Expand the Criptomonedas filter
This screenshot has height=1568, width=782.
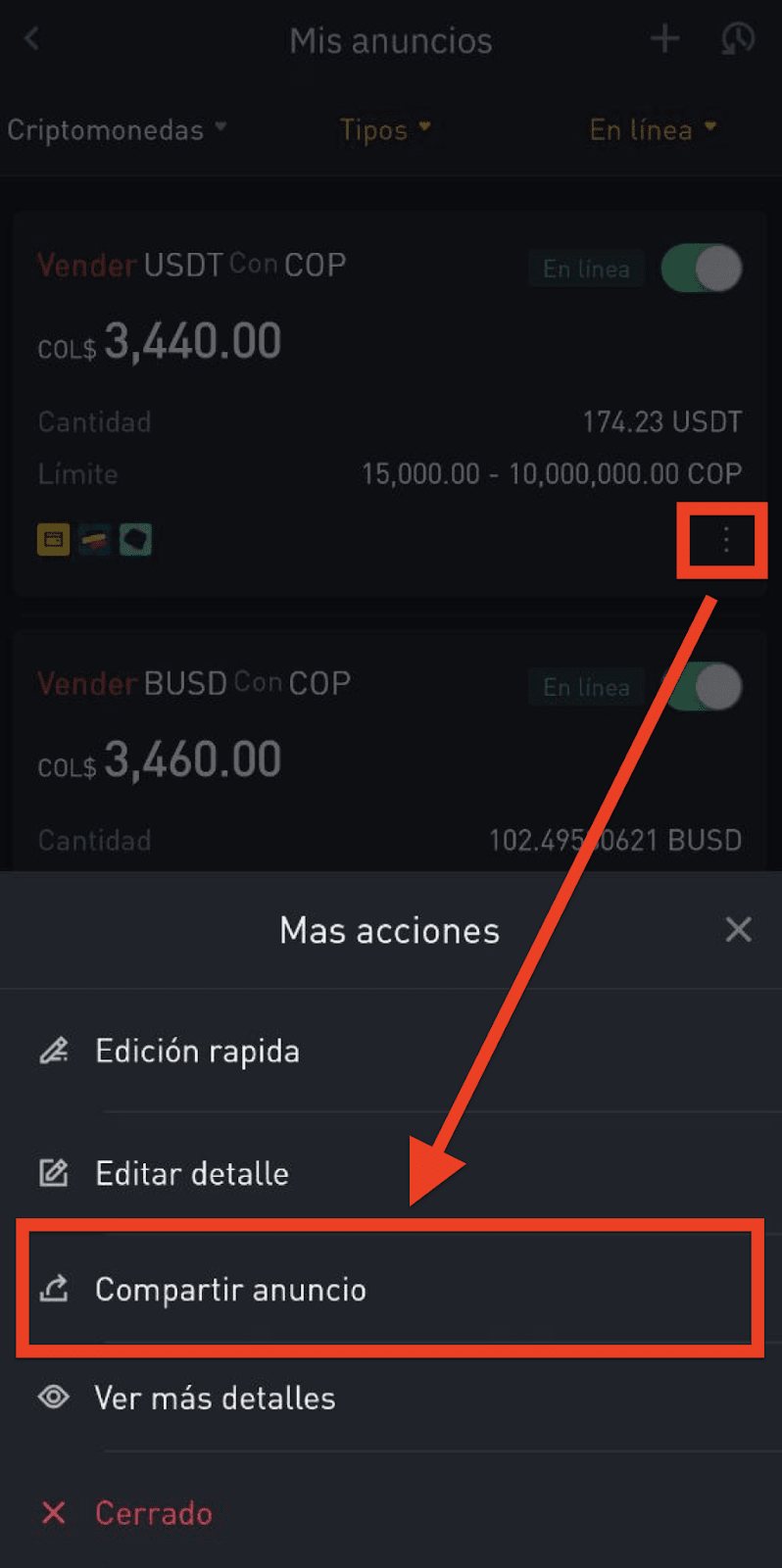point(117,129)
